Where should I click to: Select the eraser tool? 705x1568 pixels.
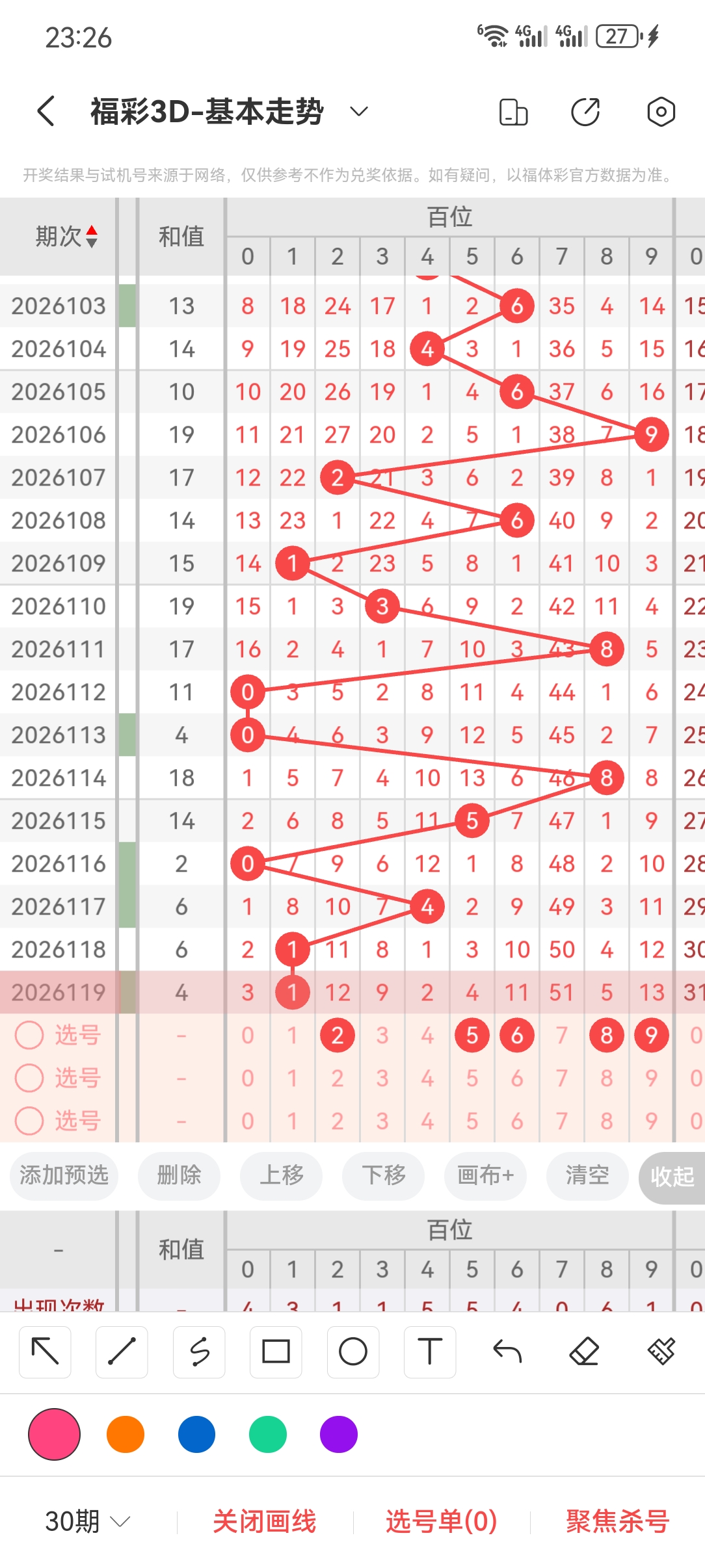584,1352
